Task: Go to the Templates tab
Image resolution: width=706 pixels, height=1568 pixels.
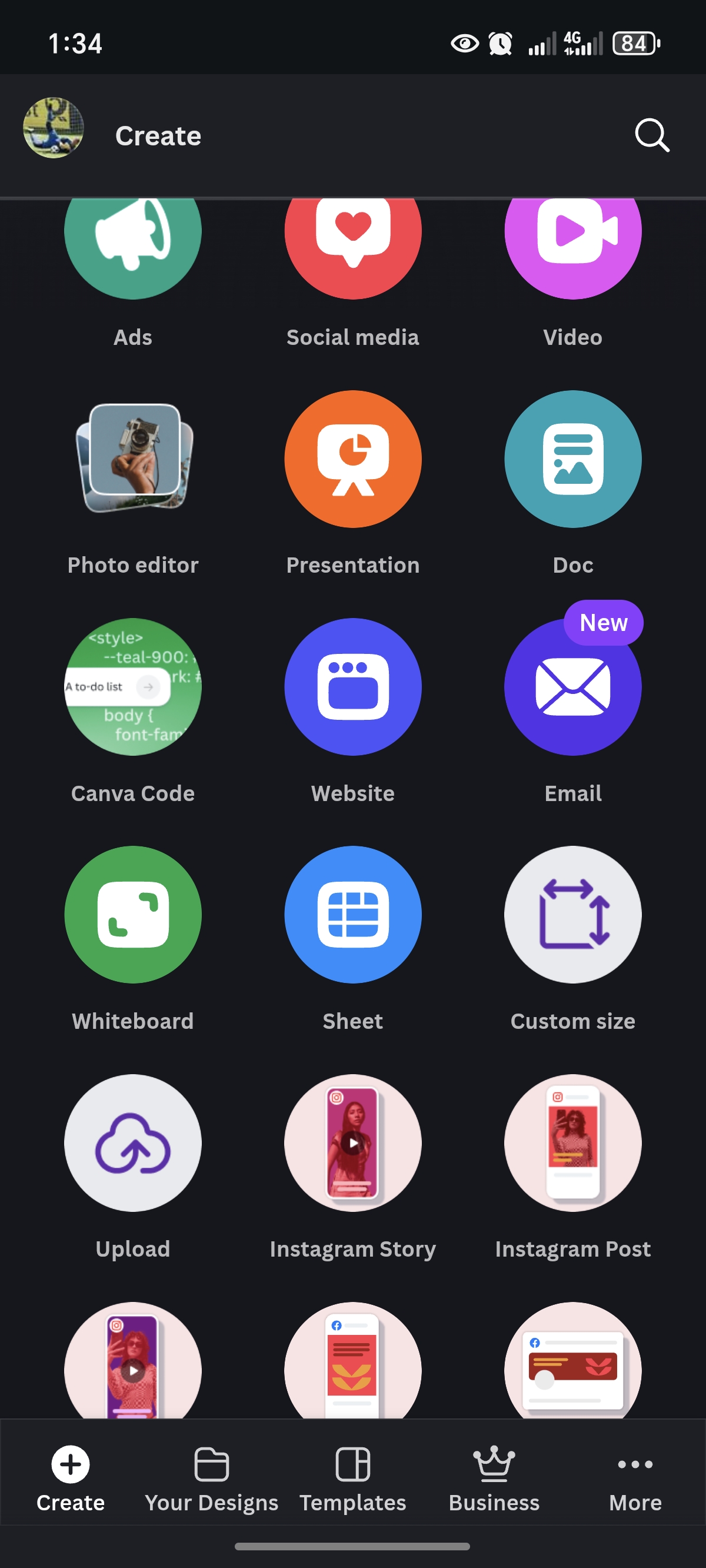Action: 353,1479
